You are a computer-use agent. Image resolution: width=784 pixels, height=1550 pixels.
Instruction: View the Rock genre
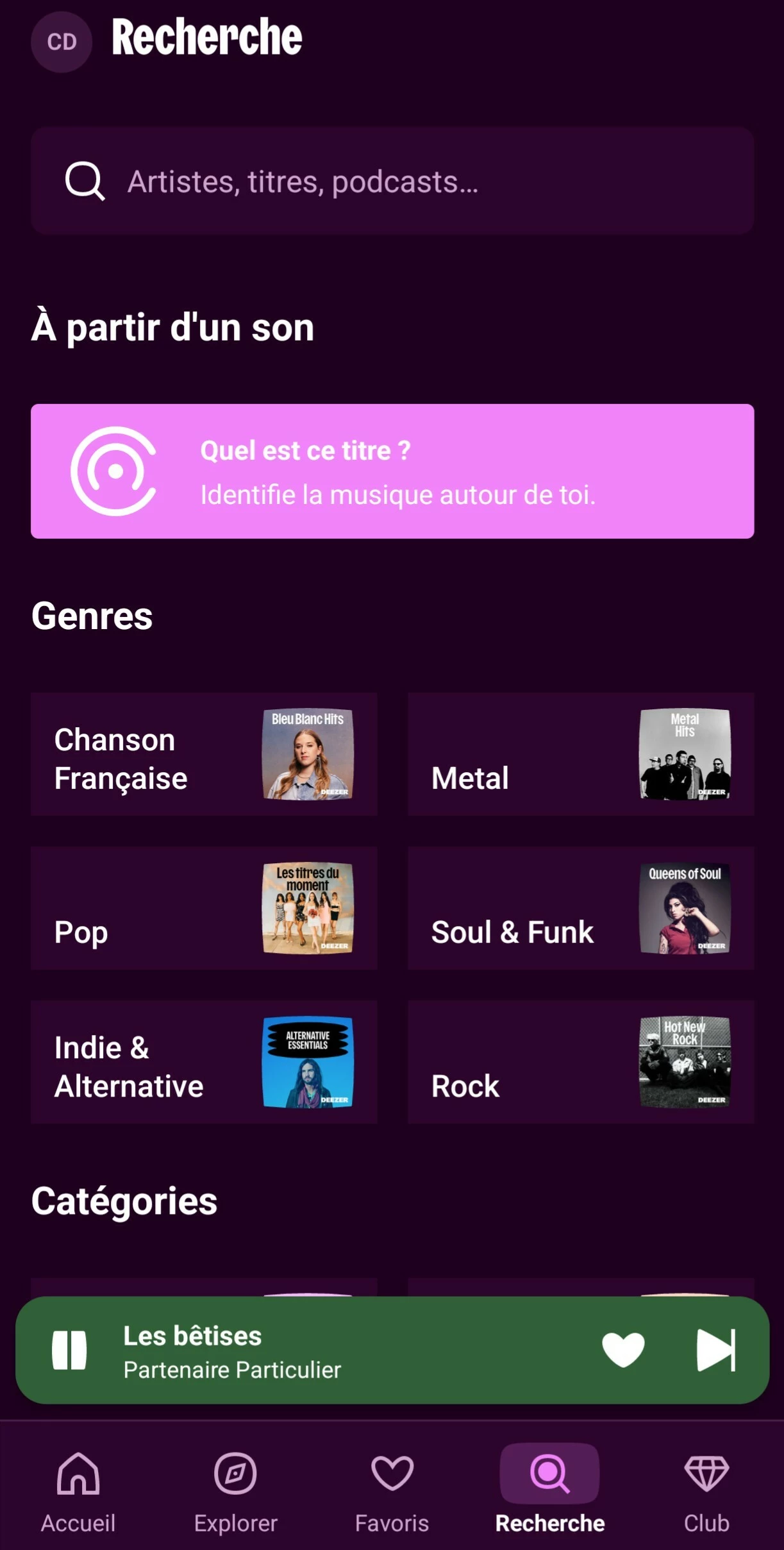pos(581,1062)
